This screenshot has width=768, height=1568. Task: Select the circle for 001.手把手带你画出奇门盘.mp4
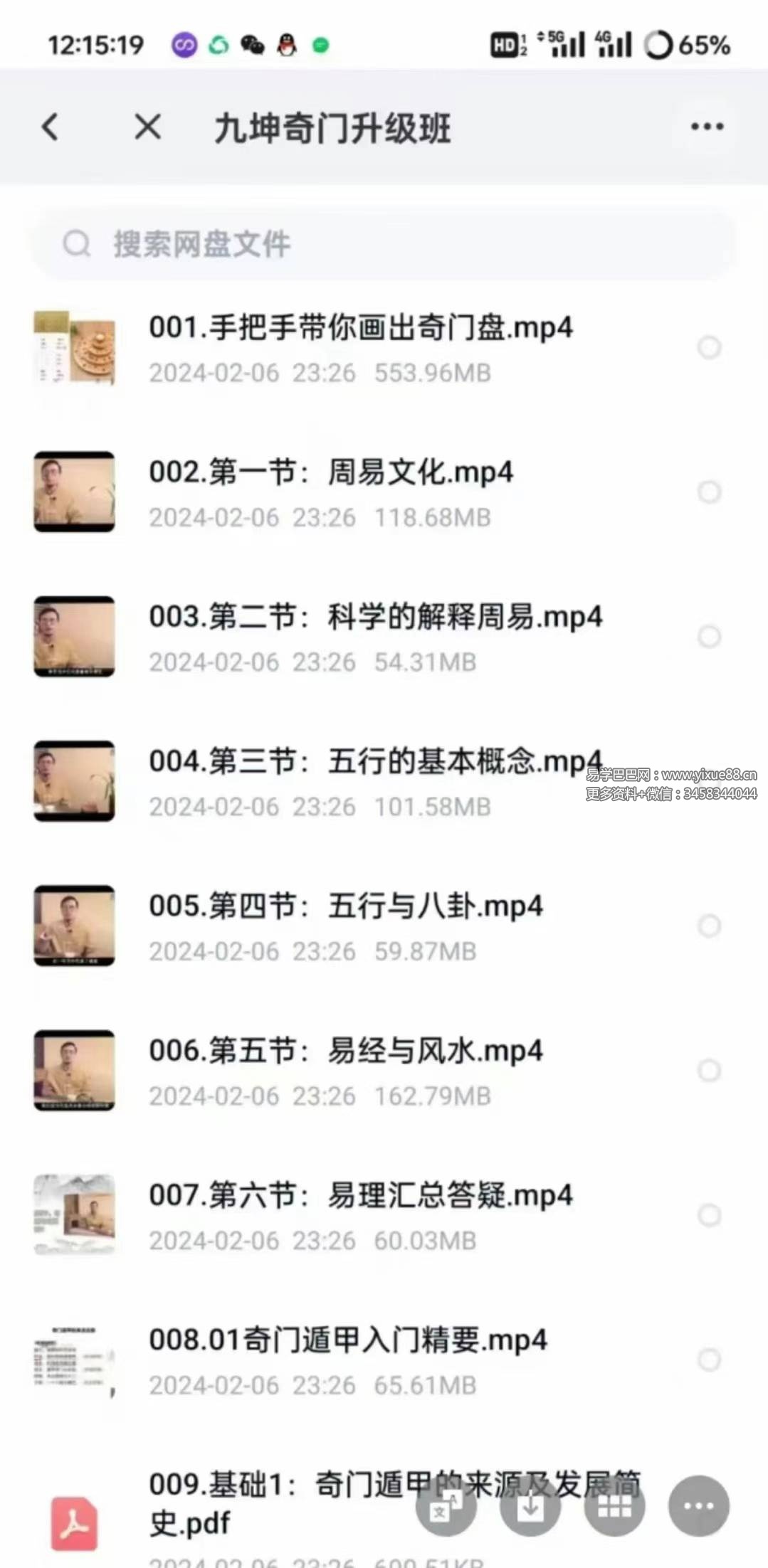coord(709,347)
